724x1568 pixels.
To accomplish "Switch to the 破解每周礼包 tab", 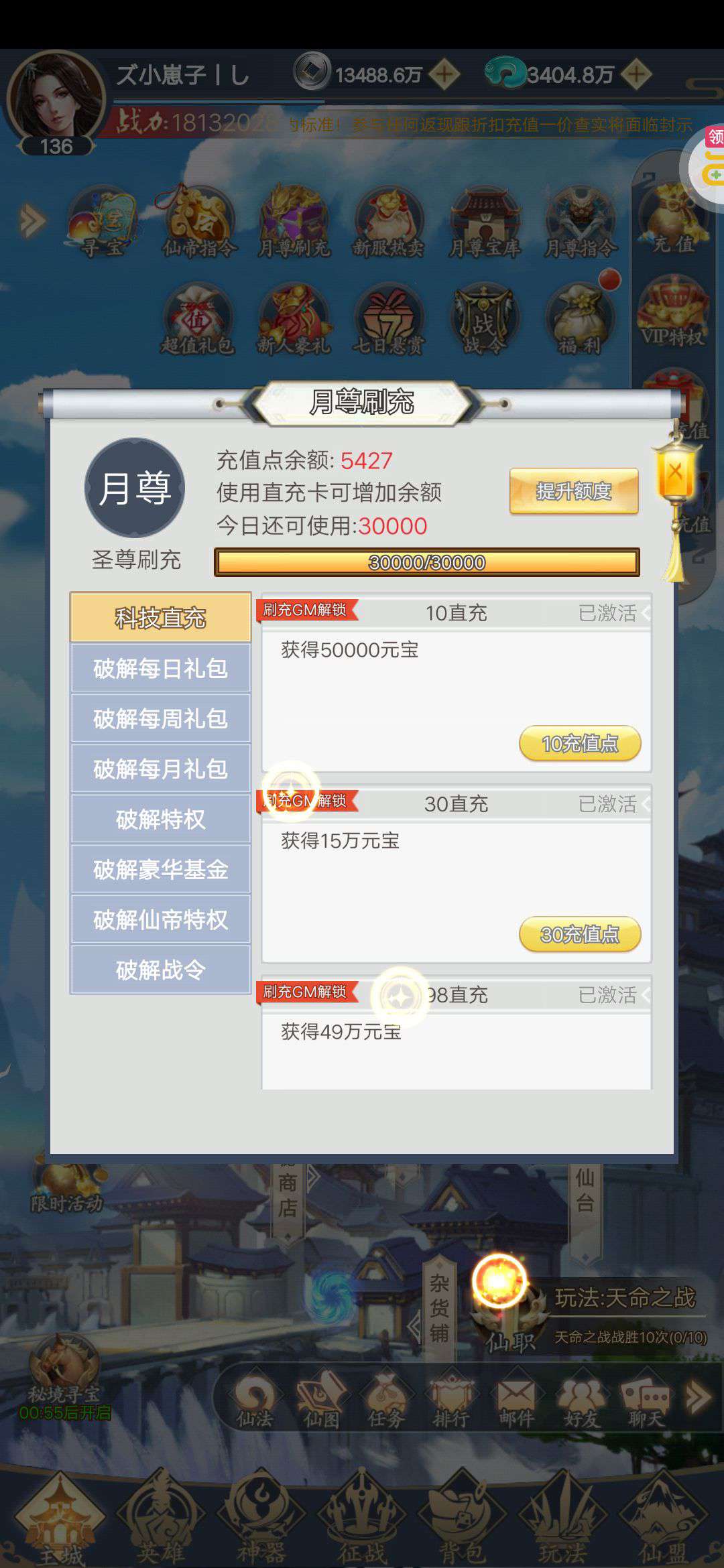I will pos(160,718).
